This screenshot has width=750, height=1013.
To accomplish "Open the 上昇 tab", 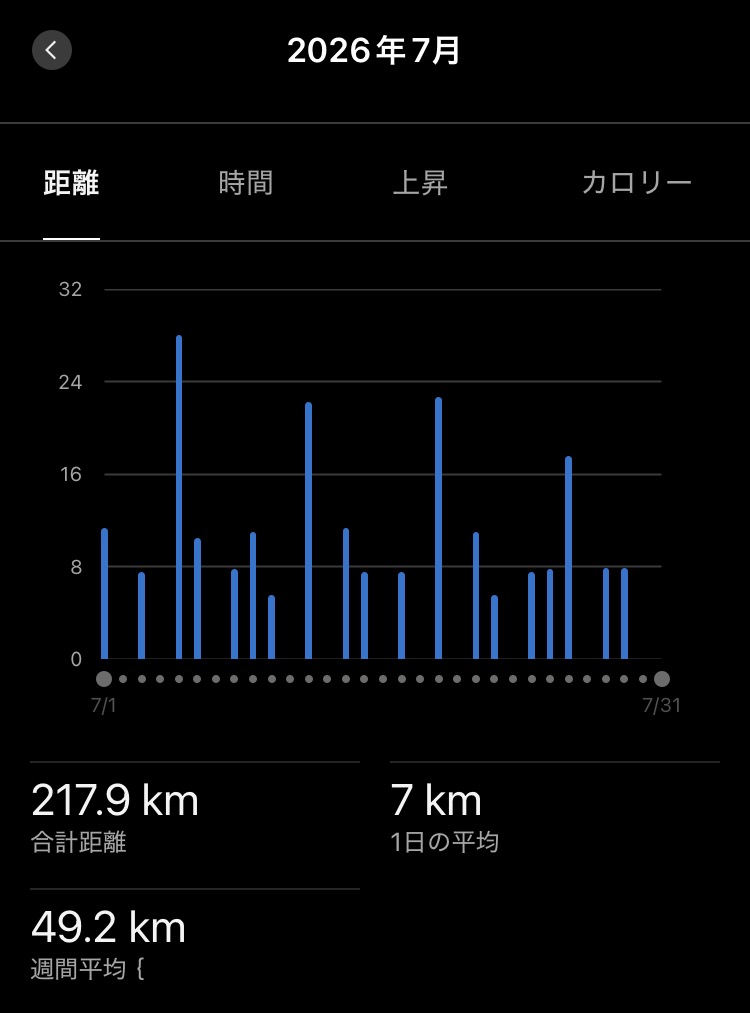I will coord(420,183).
